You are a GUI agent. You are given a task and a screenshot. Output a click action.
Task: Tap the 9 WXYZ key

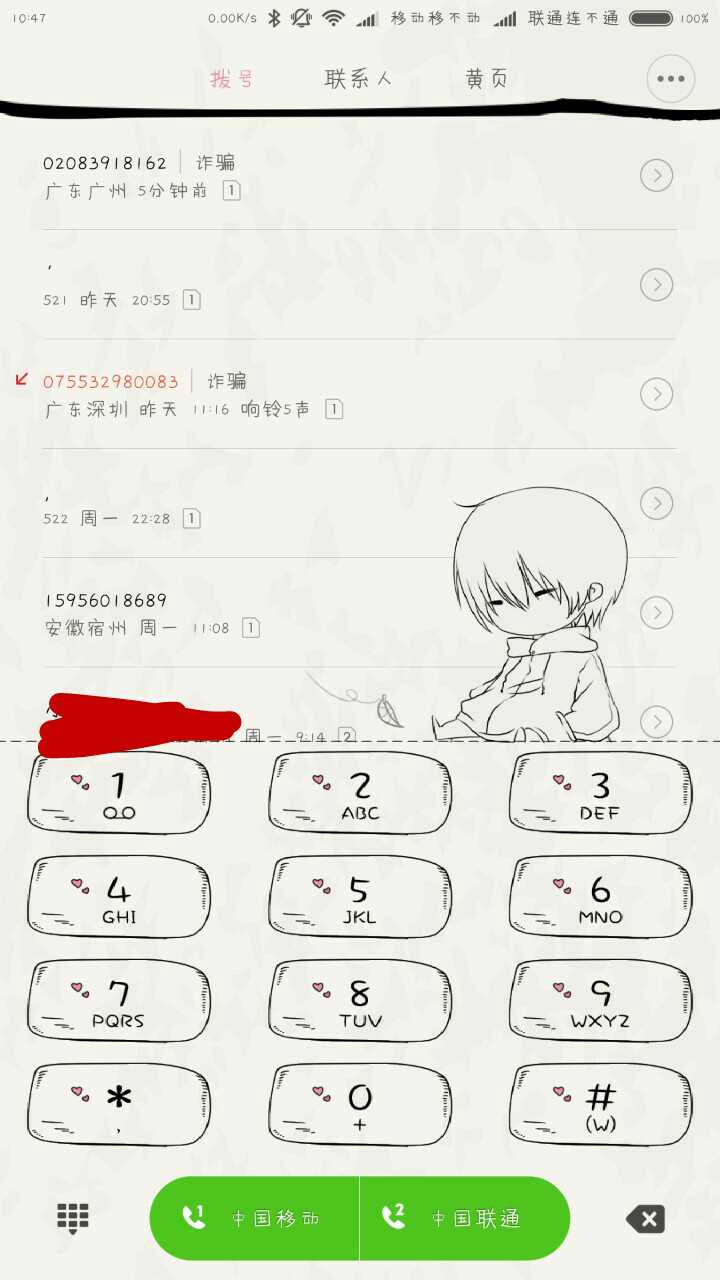coord(600,1001)
